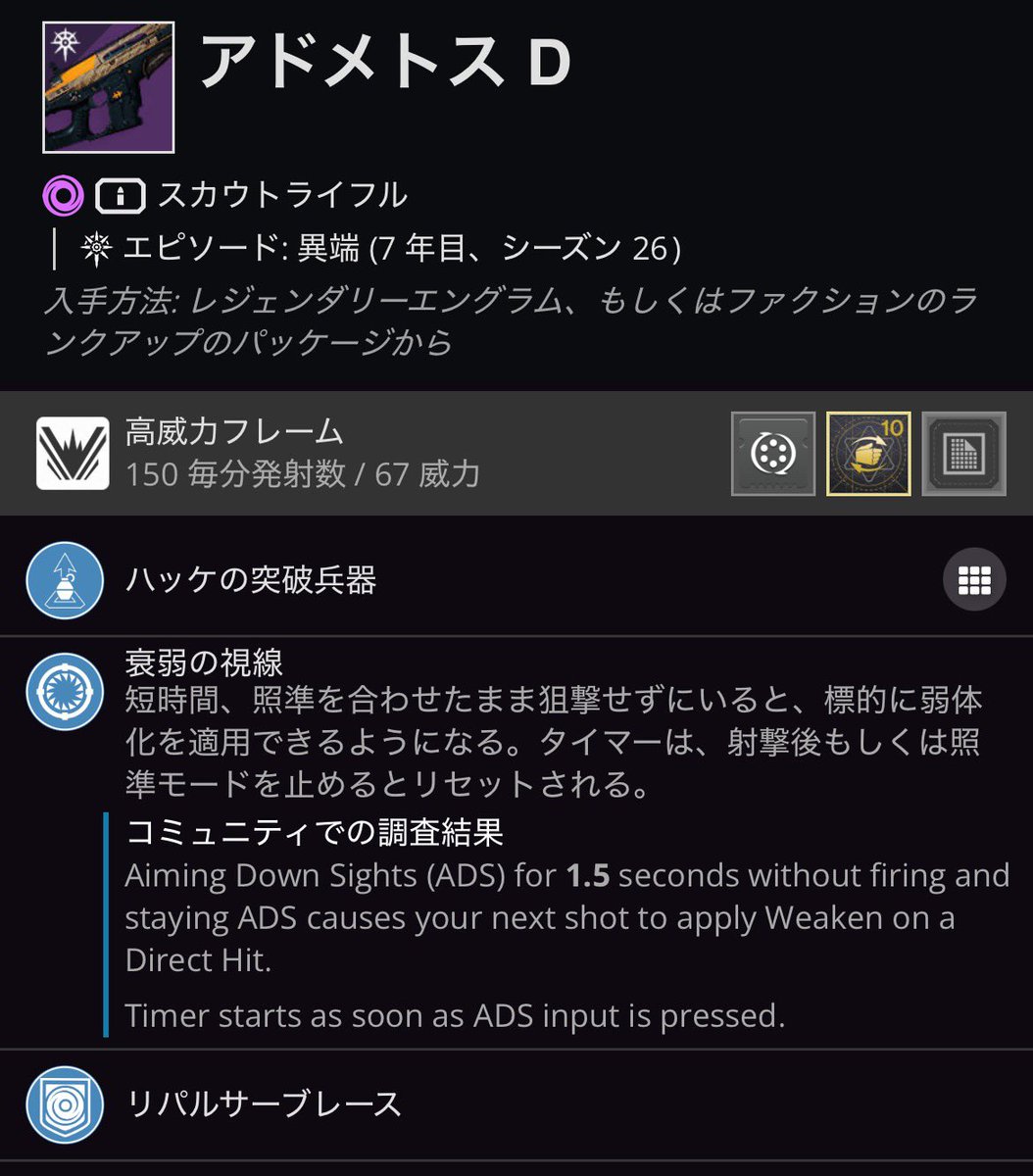Open the アドメトス D weapon icon

[x=108, y=87]
